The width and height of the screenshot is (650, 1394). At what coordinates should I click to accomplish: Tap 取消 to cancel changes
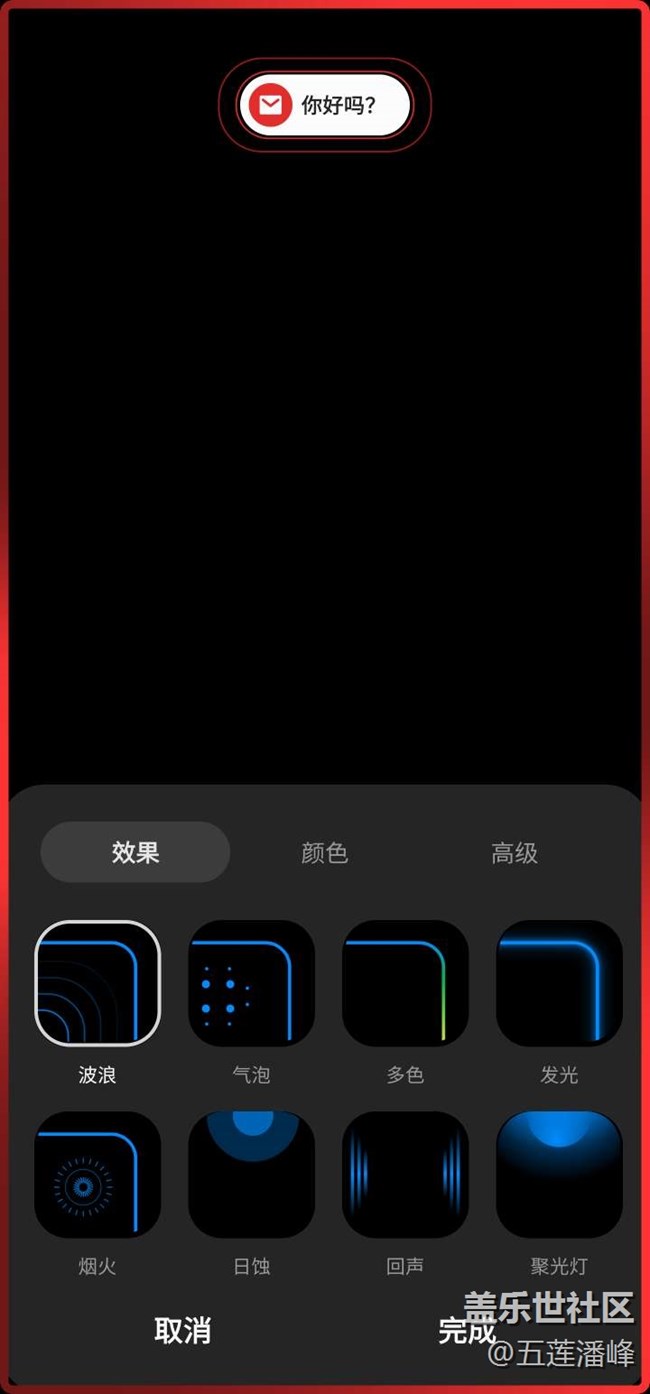pyautogui.click(x=182, y=1331)
